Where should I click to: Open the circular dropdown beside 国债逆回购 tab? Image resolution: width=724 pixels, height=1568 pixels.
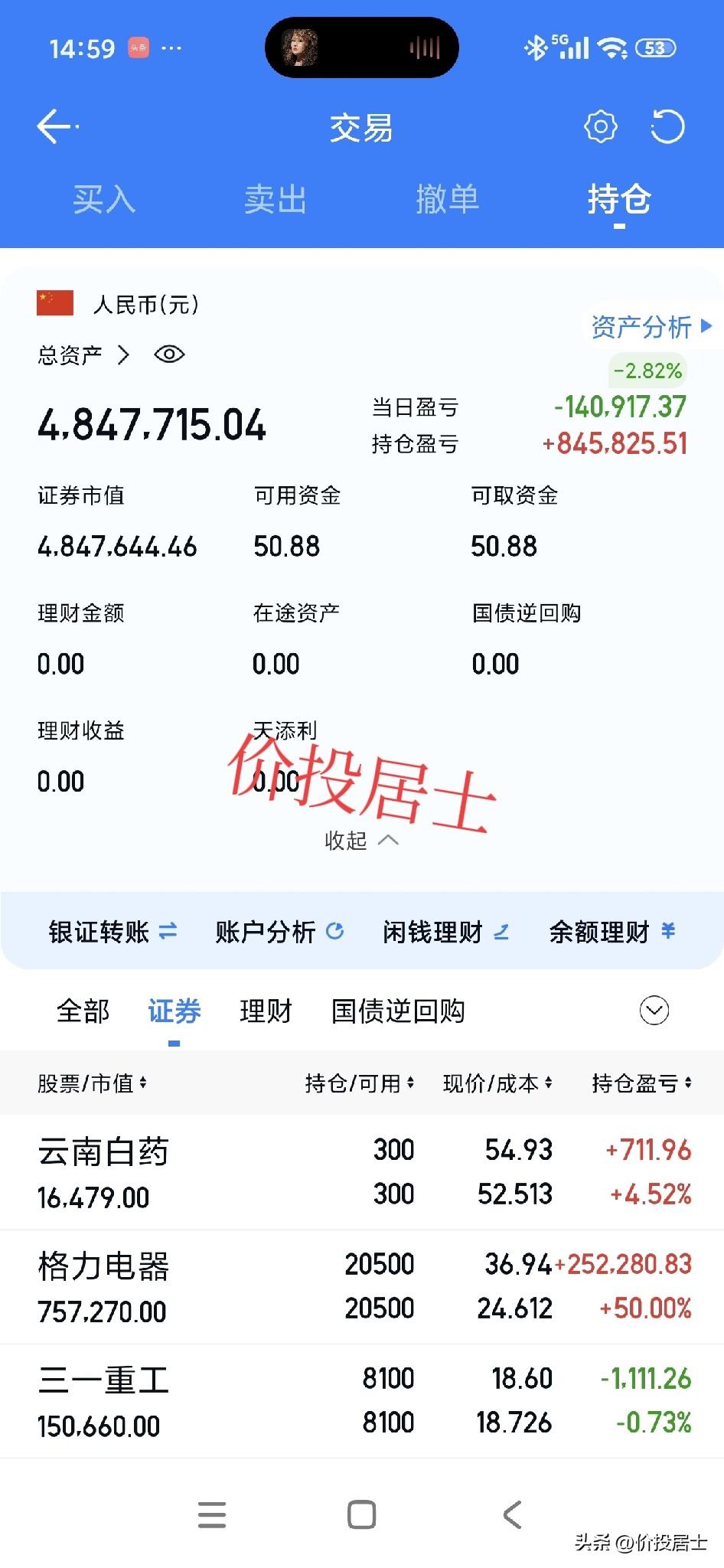tap(654, 1011)
